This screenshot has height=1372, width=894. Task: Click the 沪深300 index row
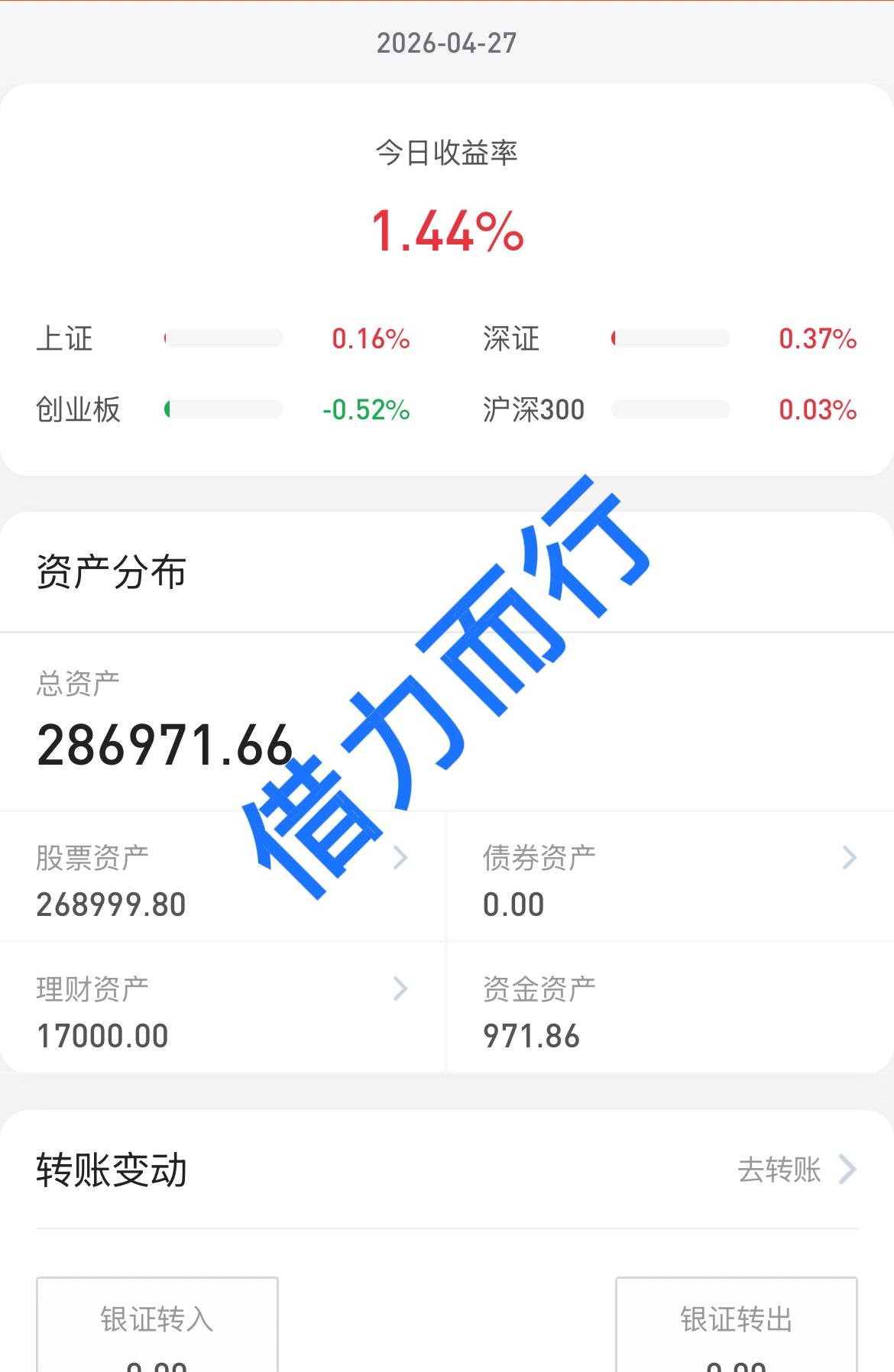[x=535, y=409]
